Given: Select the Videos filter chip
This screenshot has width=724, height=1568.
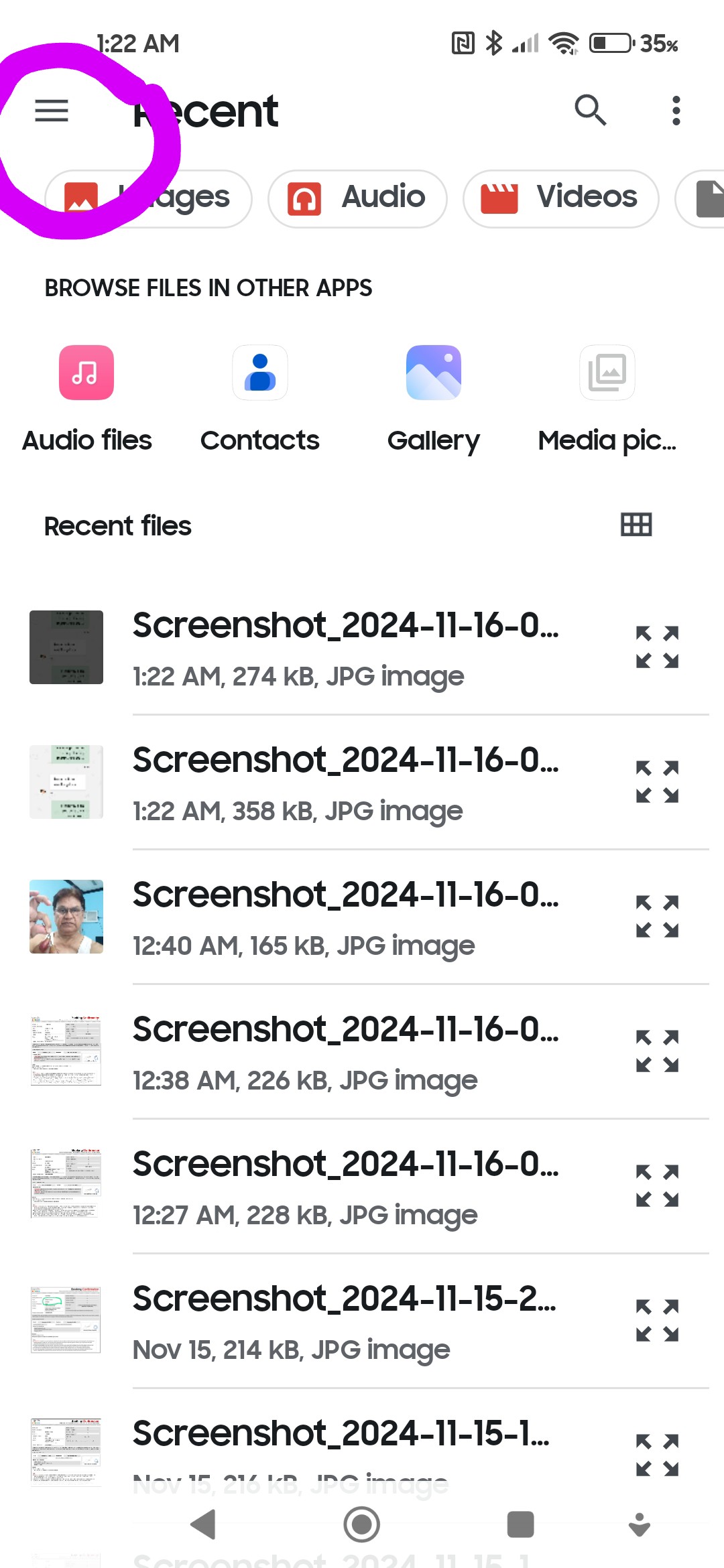Looking at the screenshot, I should point(560,198).
